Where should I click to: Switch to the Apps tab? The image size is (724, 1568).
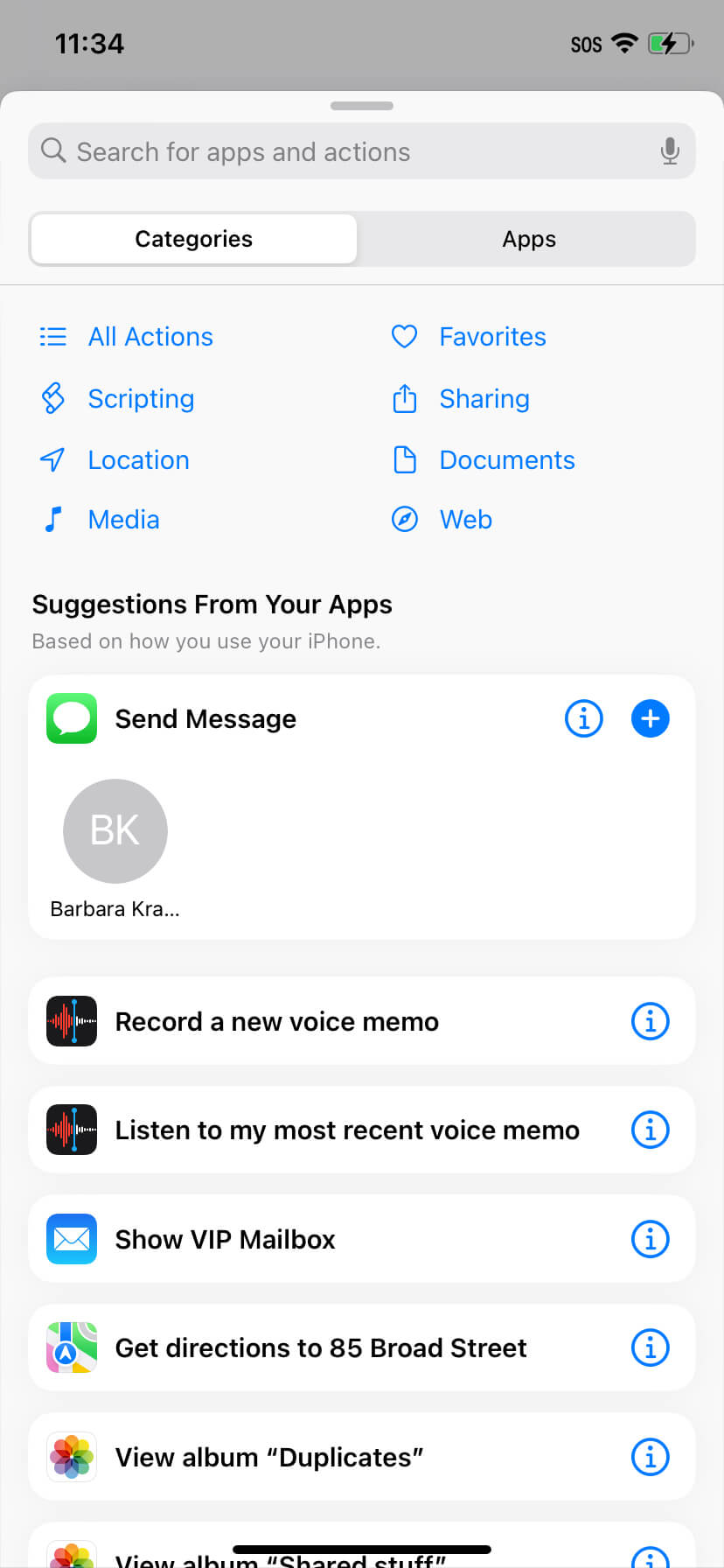pos(528,238)
